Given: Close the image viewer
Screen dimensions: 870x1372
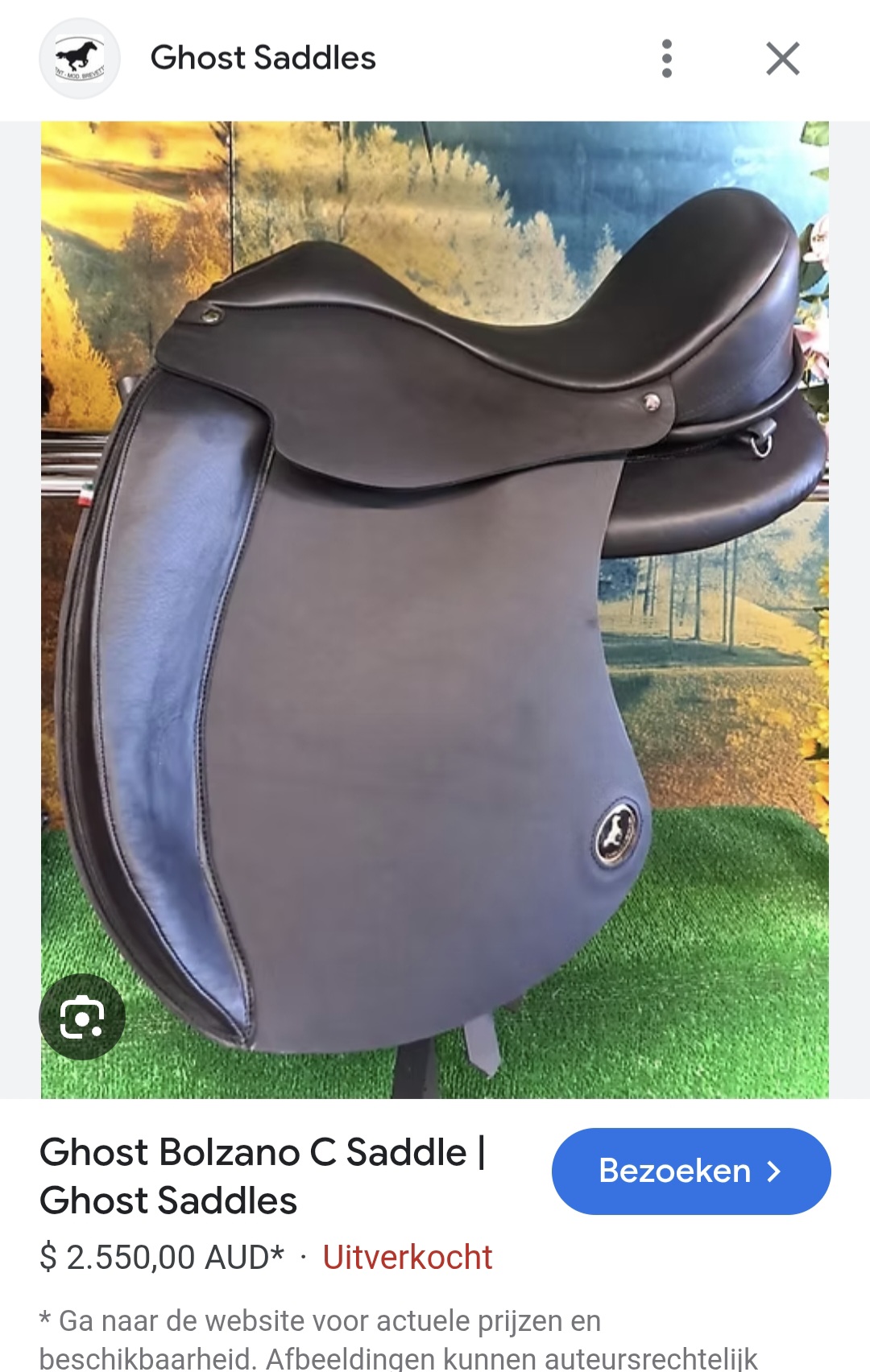Looking at the screenshot, I should 782,59.
